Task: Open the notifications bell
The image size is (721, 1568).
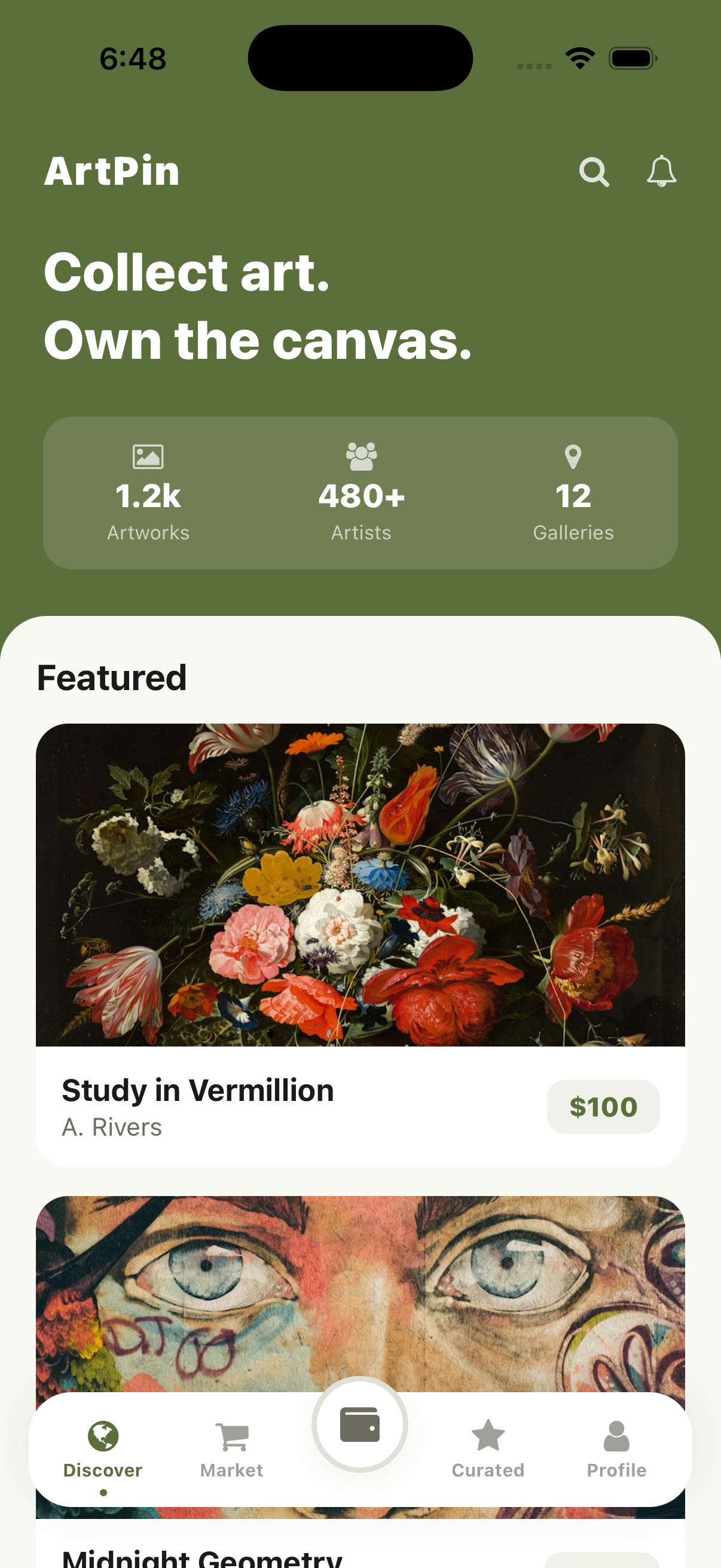Action: pos(661,171)
